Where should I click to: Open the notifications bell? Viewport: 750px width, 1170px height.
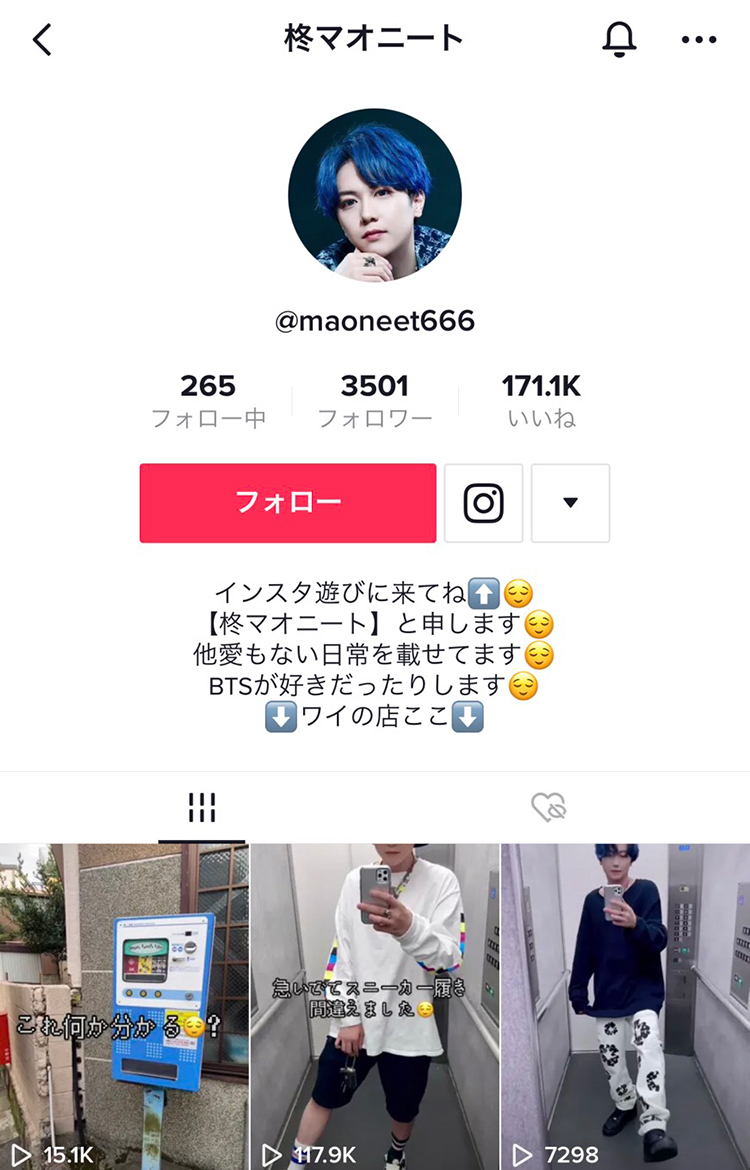point(619,39)
